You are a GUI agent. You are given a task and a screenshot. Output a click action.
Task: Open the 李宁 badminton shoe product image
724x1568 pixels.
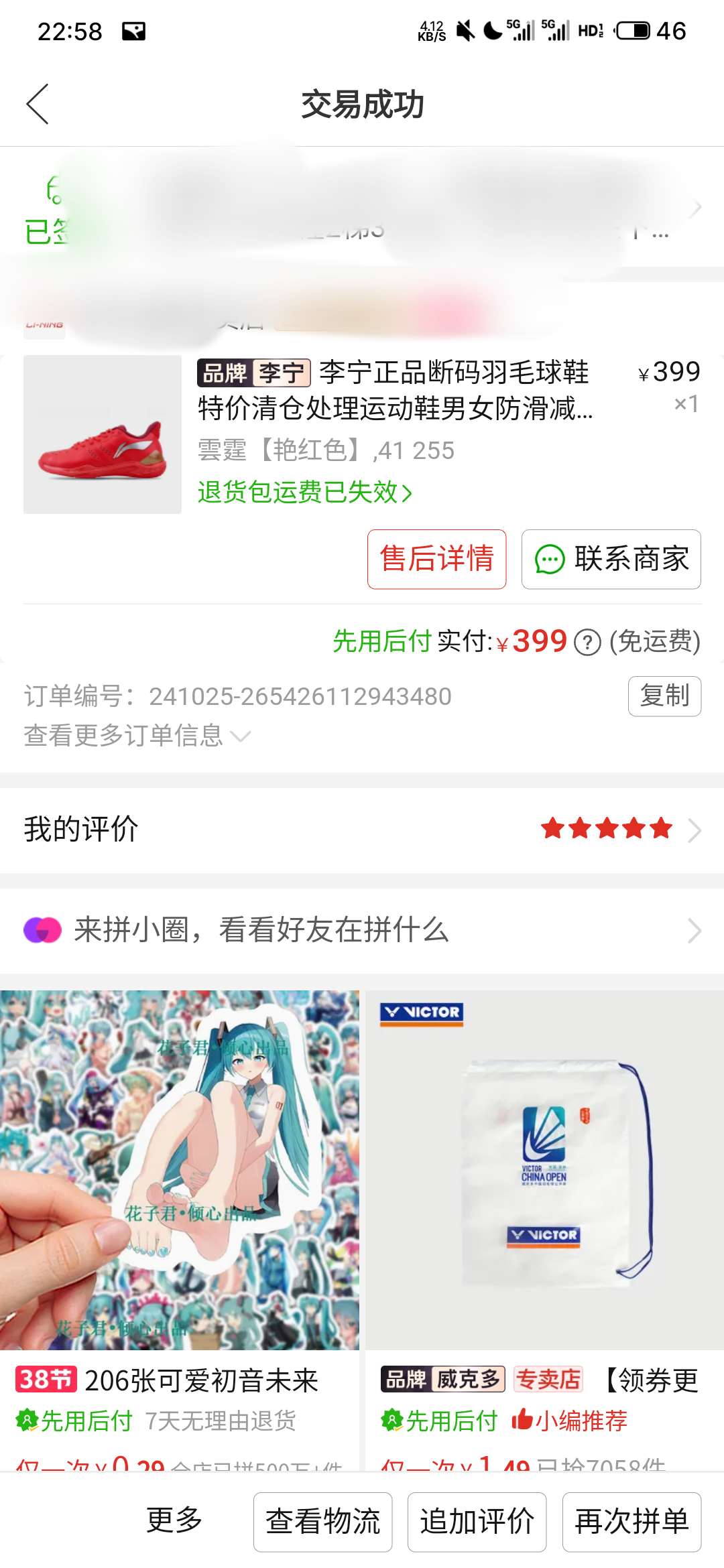(x=103, y=434)
